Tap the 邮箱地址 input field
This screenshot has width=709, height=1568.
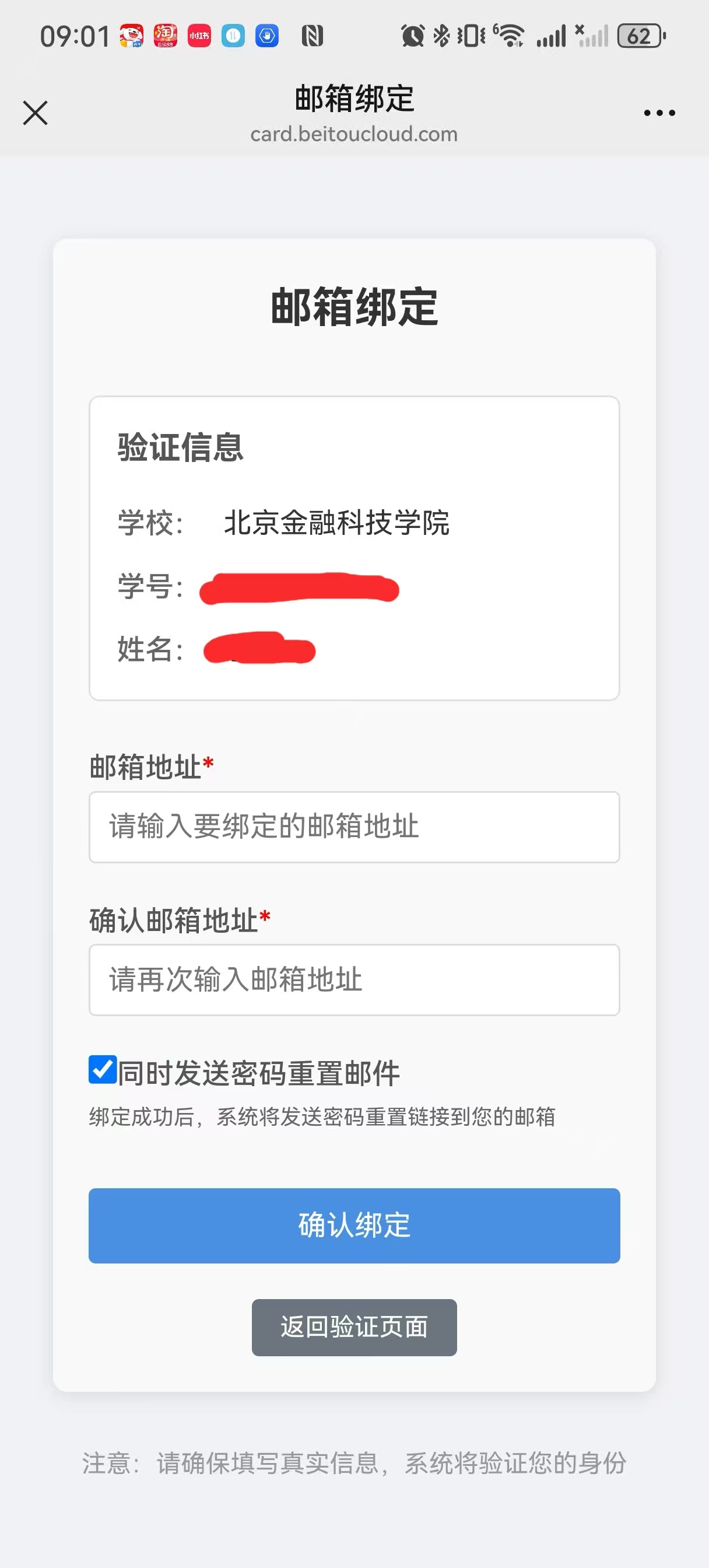tap(354, 827)
